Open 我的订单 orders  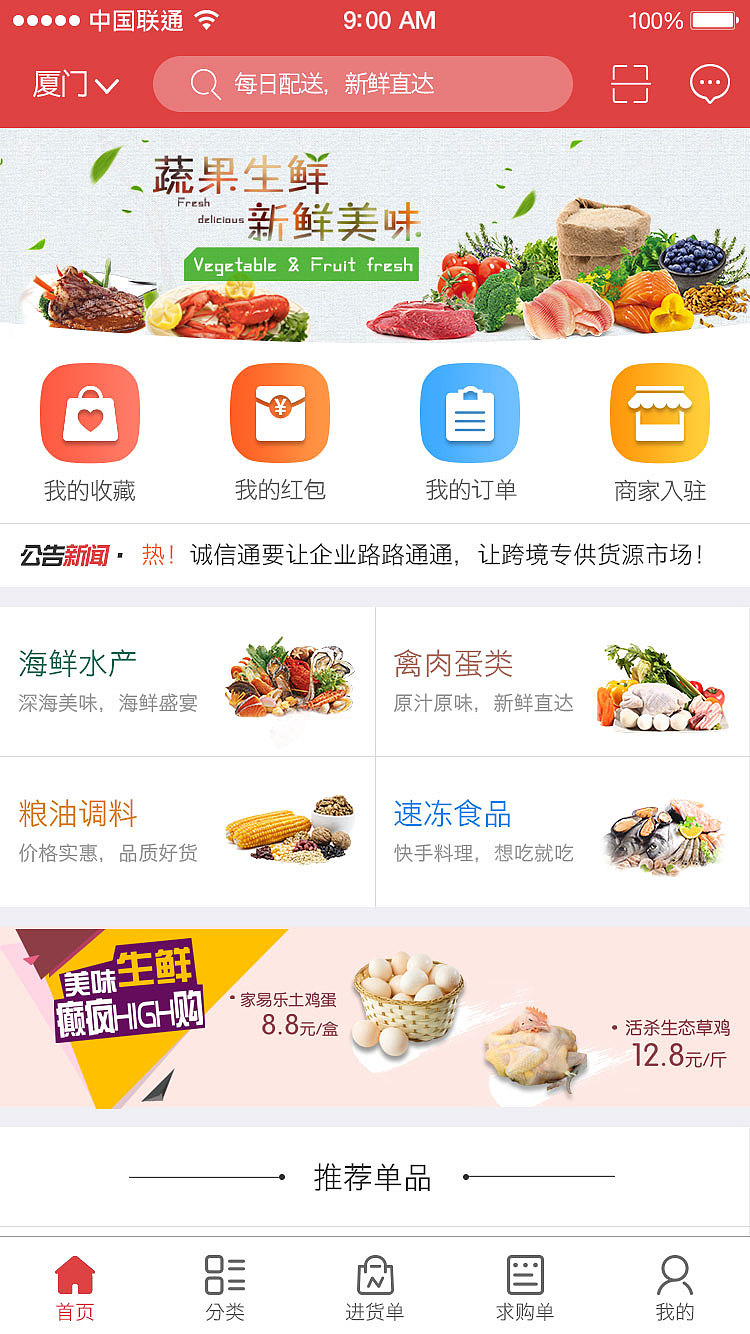[x=470, y=433]
